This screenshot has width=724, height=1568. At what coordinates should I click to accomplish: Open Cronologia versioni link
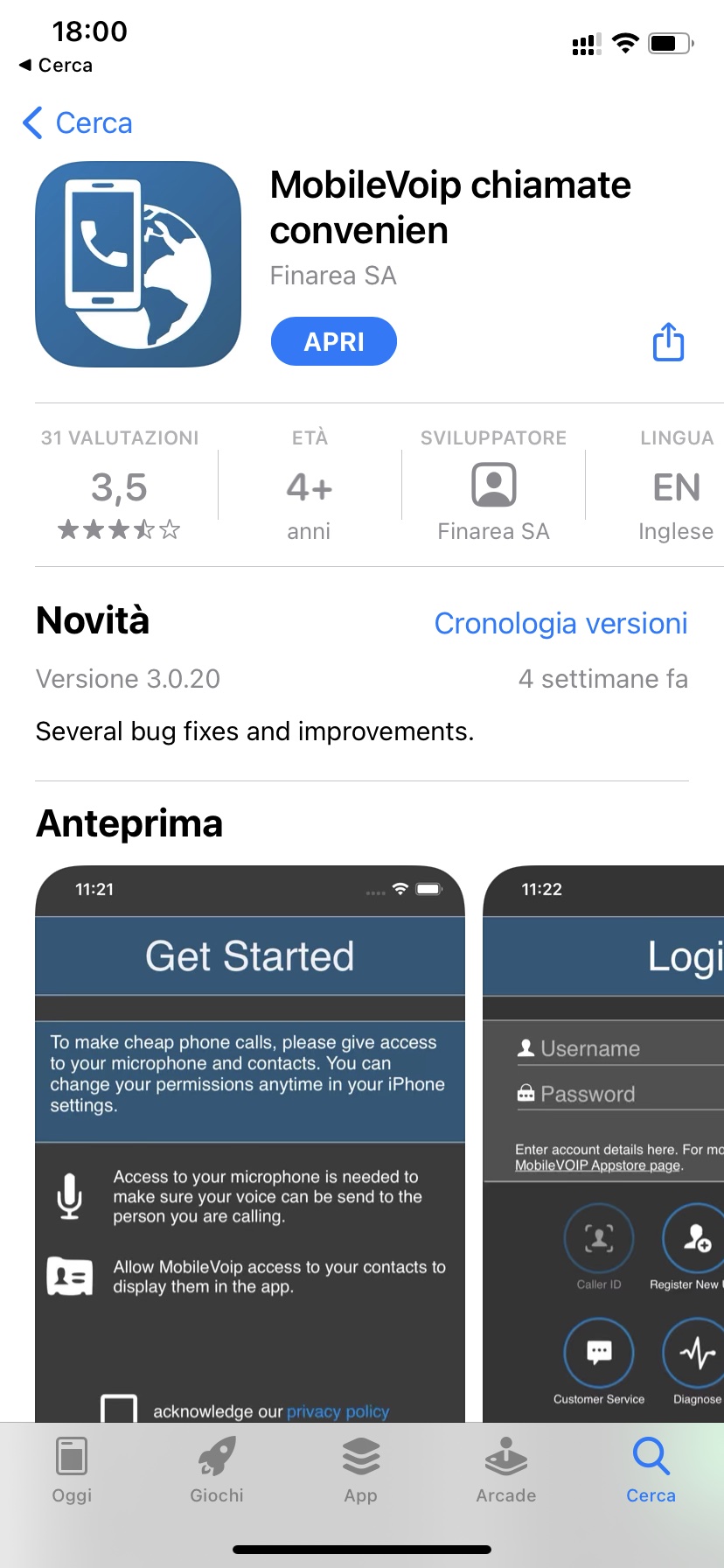(561, 623)
